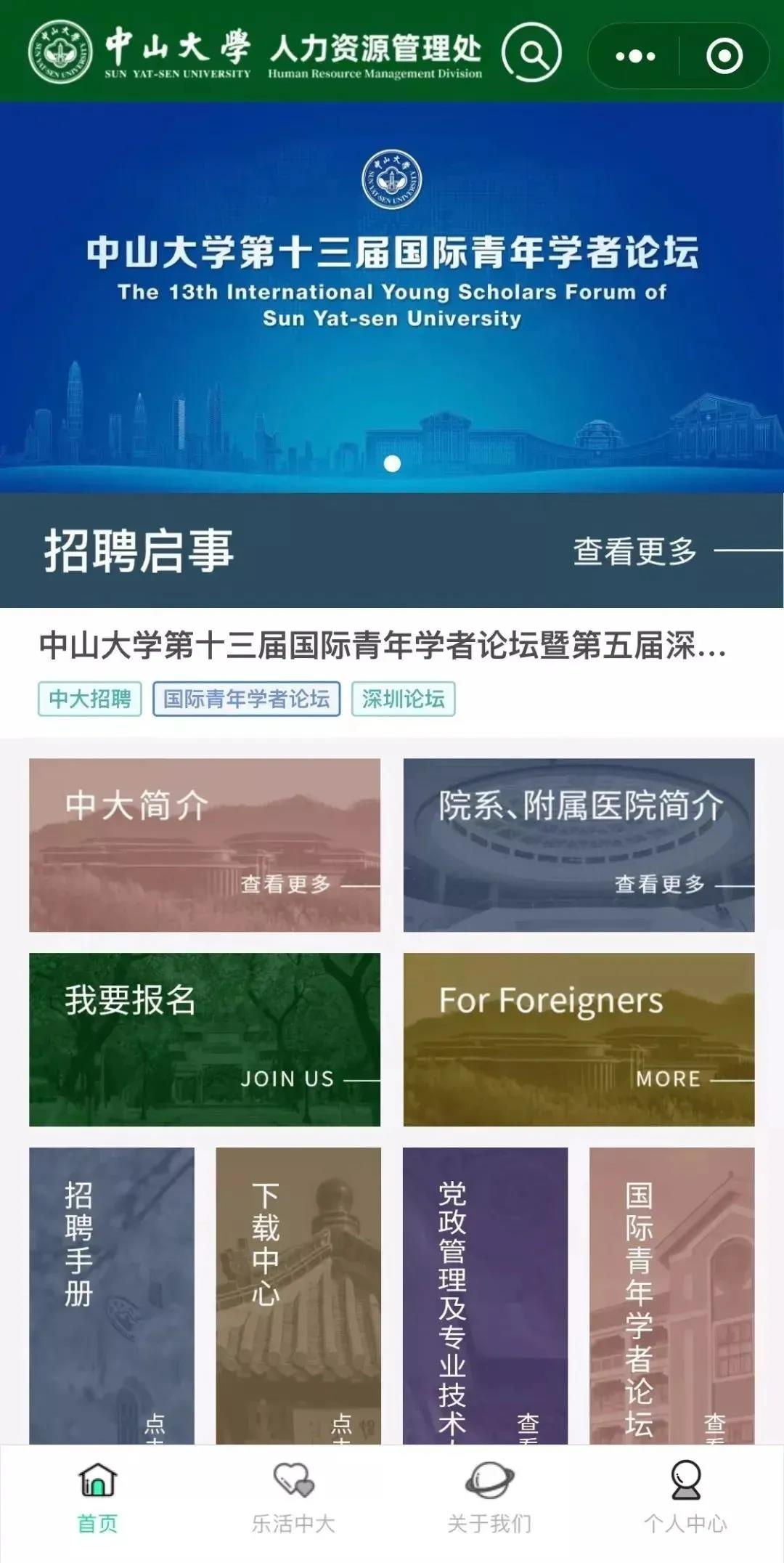
Task: Open the 中大简介 card
Action: pos(205,845)
